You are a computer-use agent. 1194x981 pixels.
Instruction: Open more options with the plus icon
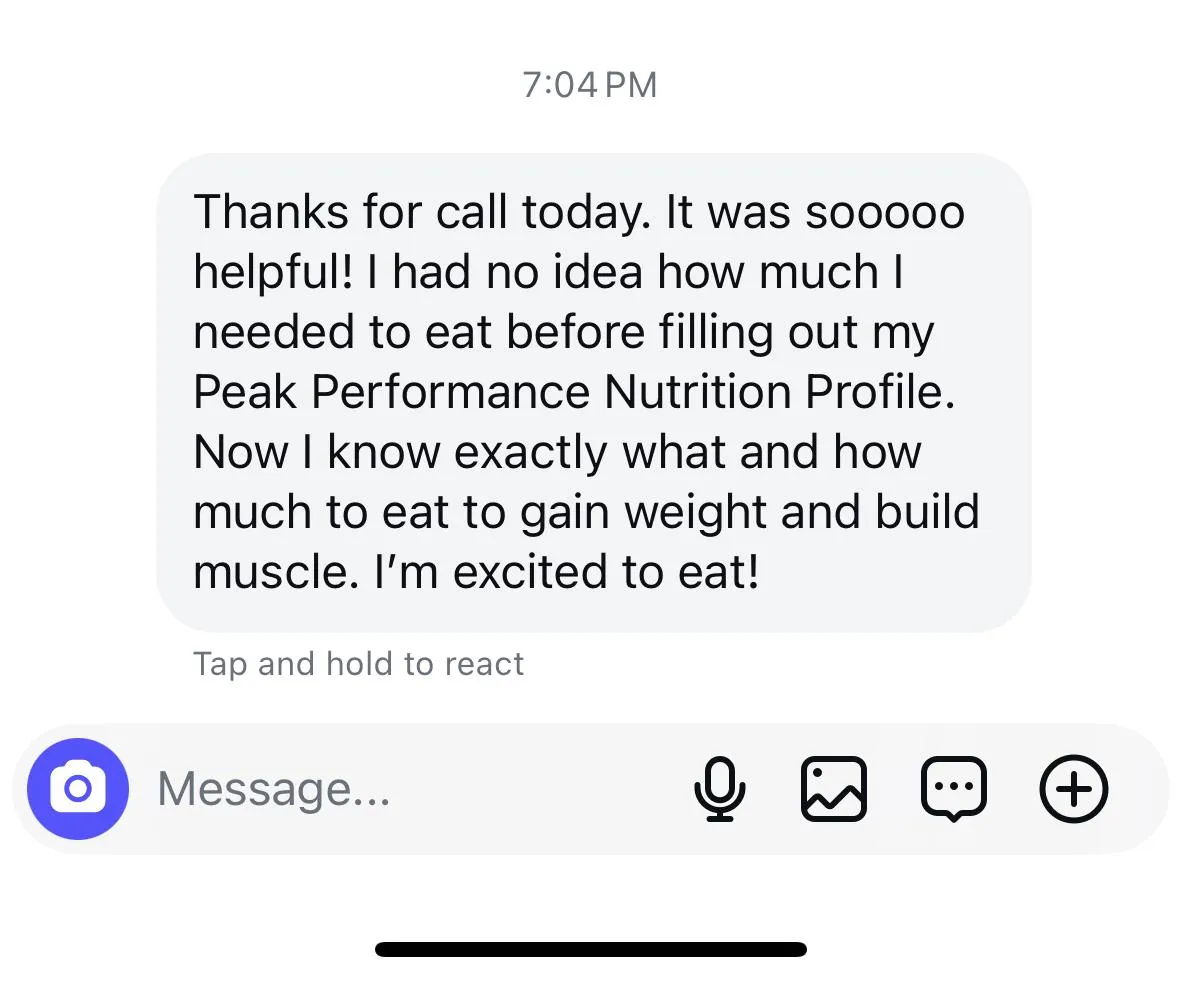click(1074, 789)
